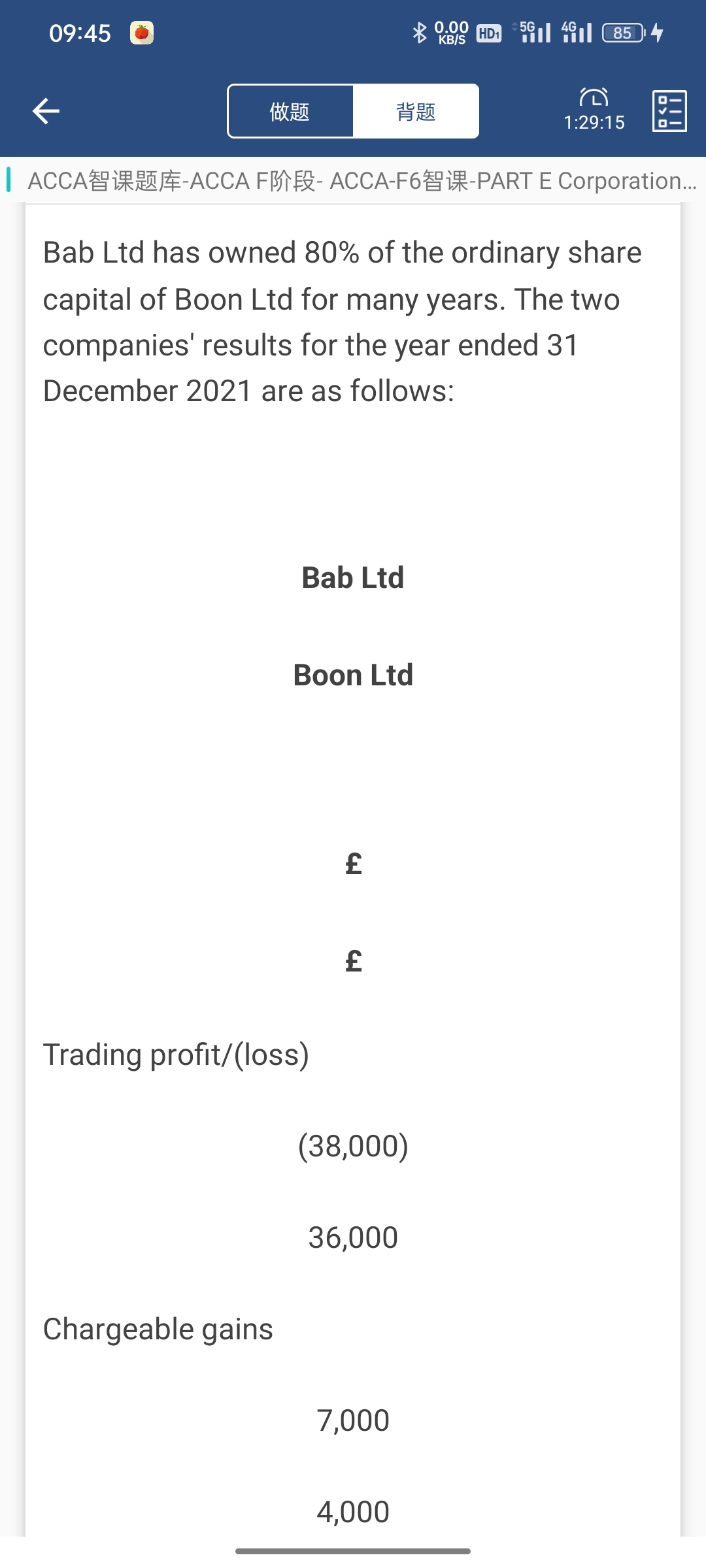This screenshot has height=1568, width=706.
Task: Switch to the 做题 tab
Action: tap(290, 111)
